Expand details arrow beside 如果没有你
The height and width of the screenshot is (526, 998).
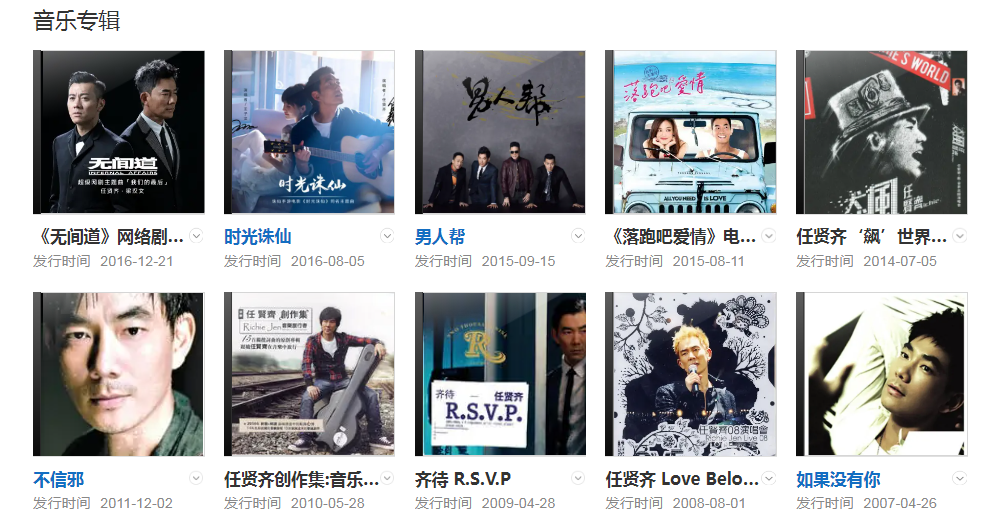960,478
